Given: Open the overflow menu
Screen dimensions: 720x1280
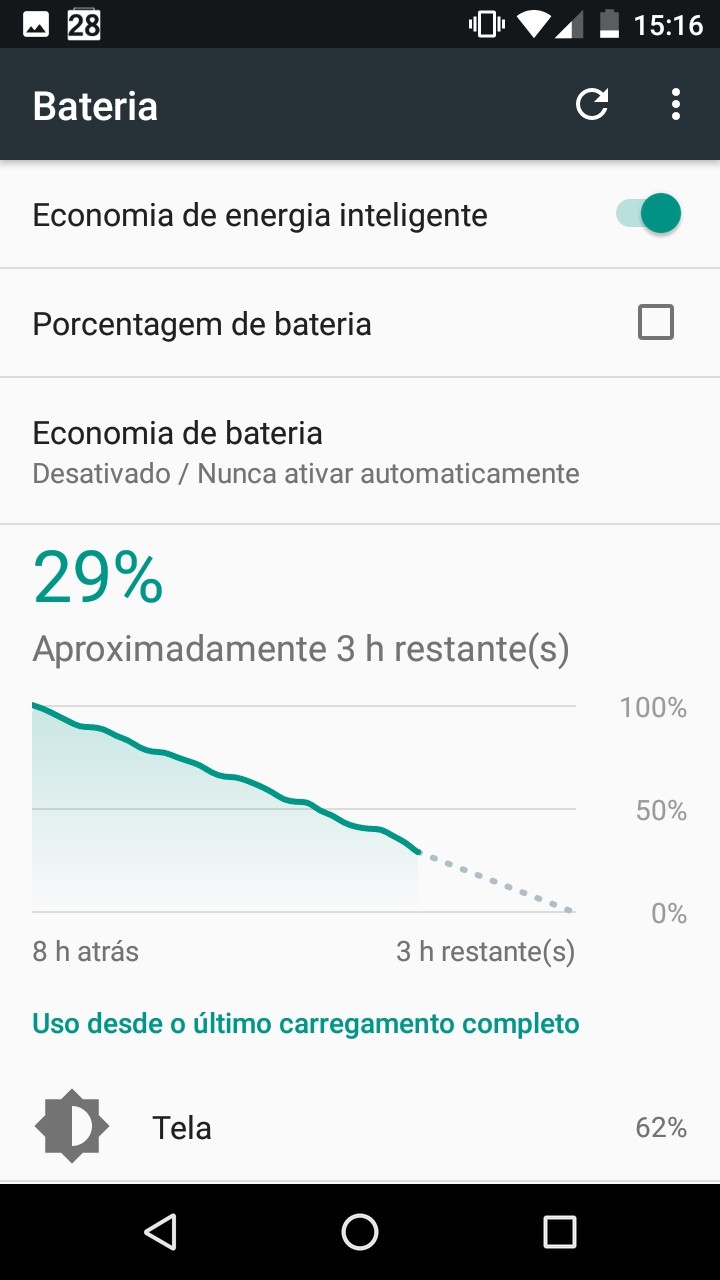Looking at the screenshot, I should pos(676,104).
